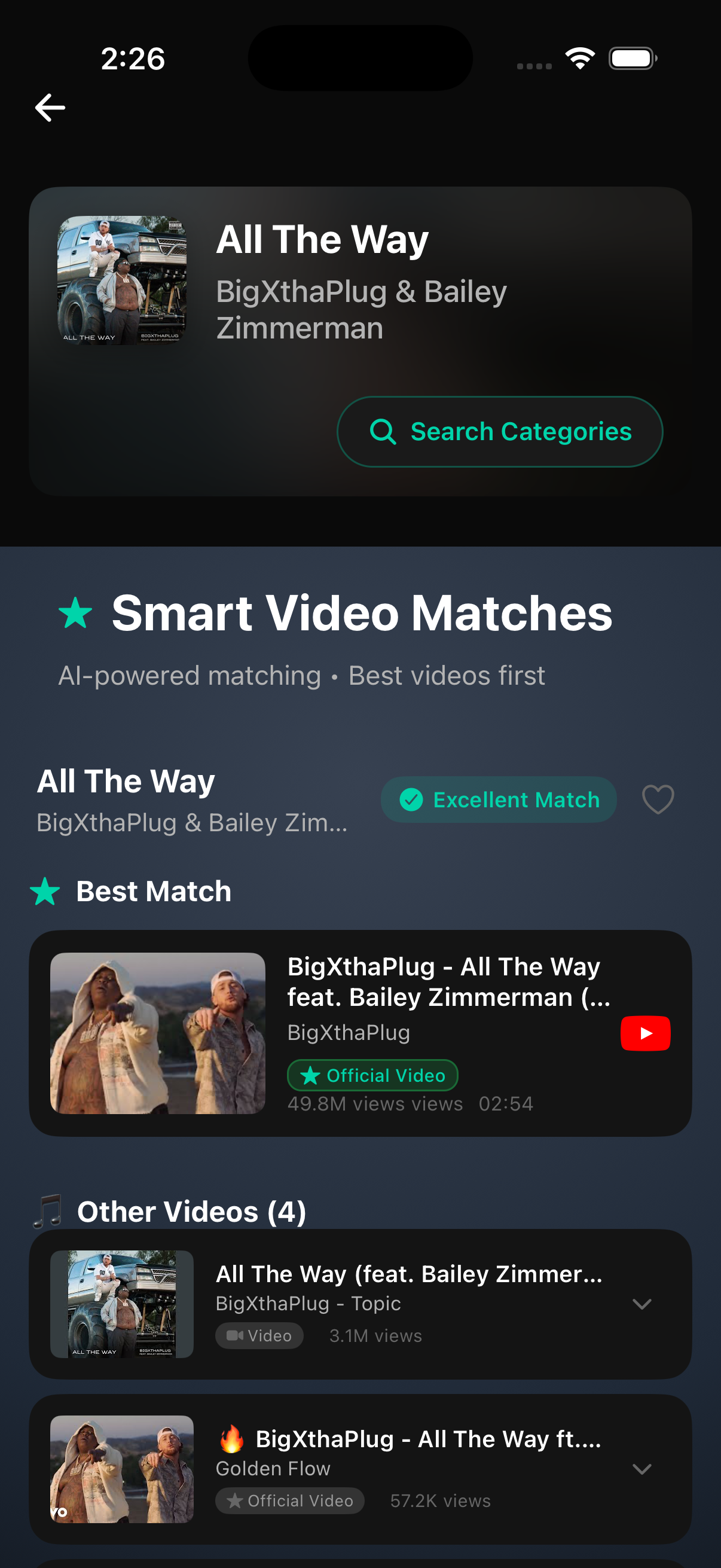Click the magnifying glass inside Search Categories
721x1568 pixels.
[383, 432]
